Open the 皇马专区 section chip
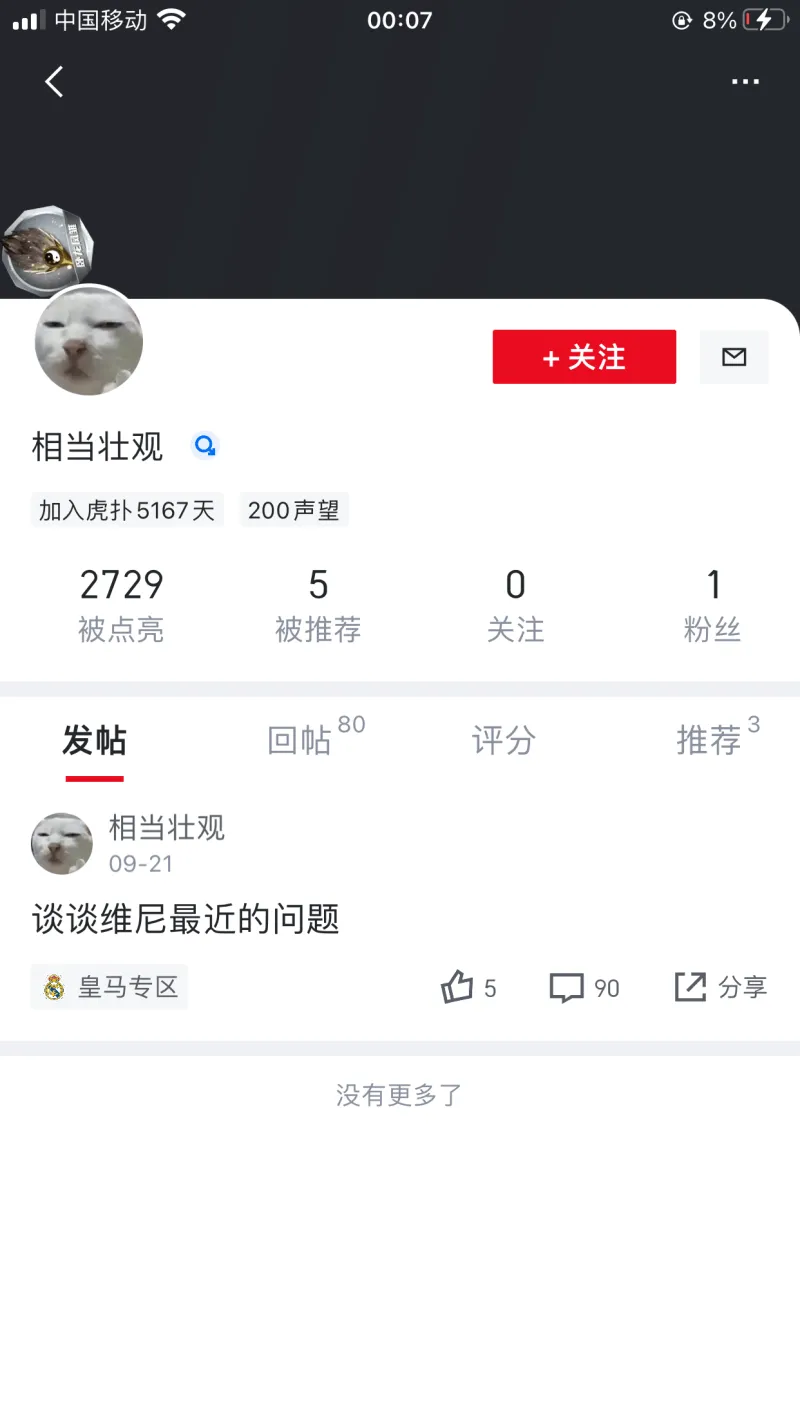The height and width of the screenshot is (1422, 800). (x=109, y=988)
